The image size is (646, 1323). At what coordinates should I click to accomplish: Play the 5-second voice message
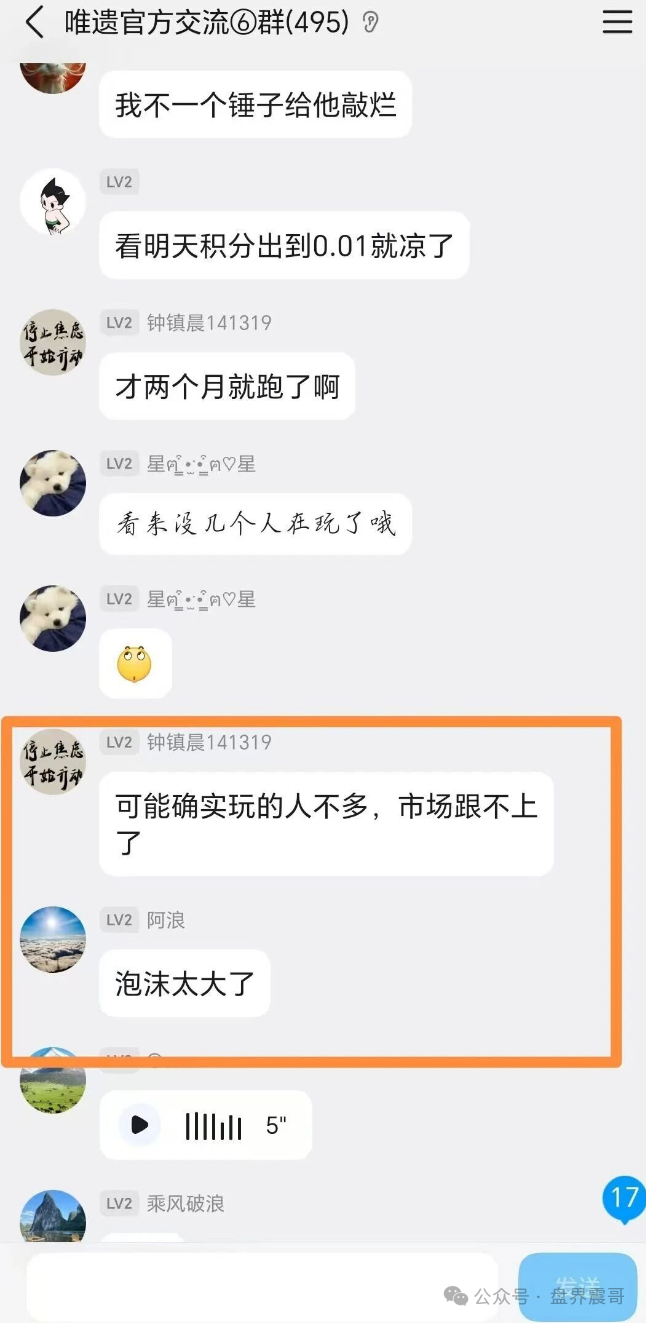[x=140, y=1125]
